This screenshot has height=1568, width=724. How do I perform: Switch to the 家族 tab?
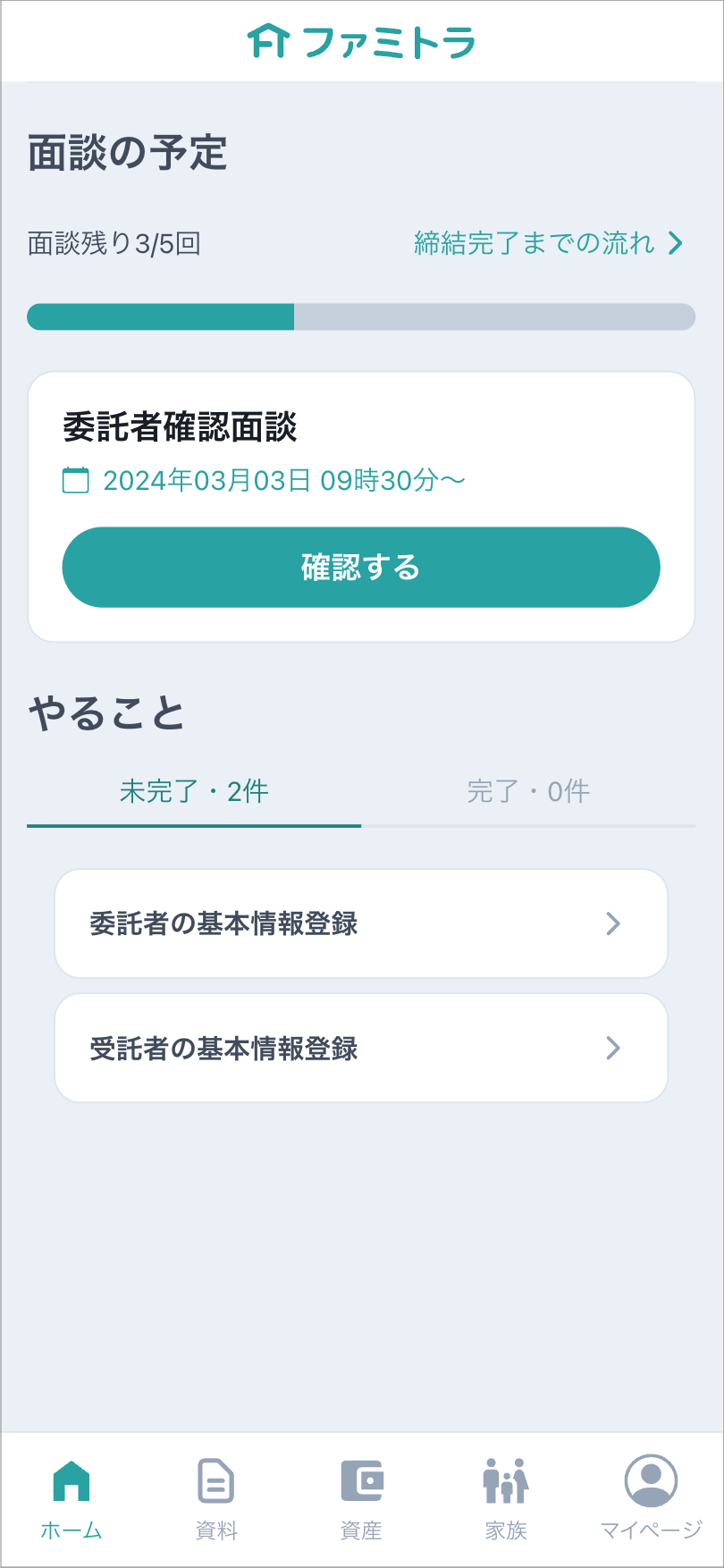point(506,1499)
